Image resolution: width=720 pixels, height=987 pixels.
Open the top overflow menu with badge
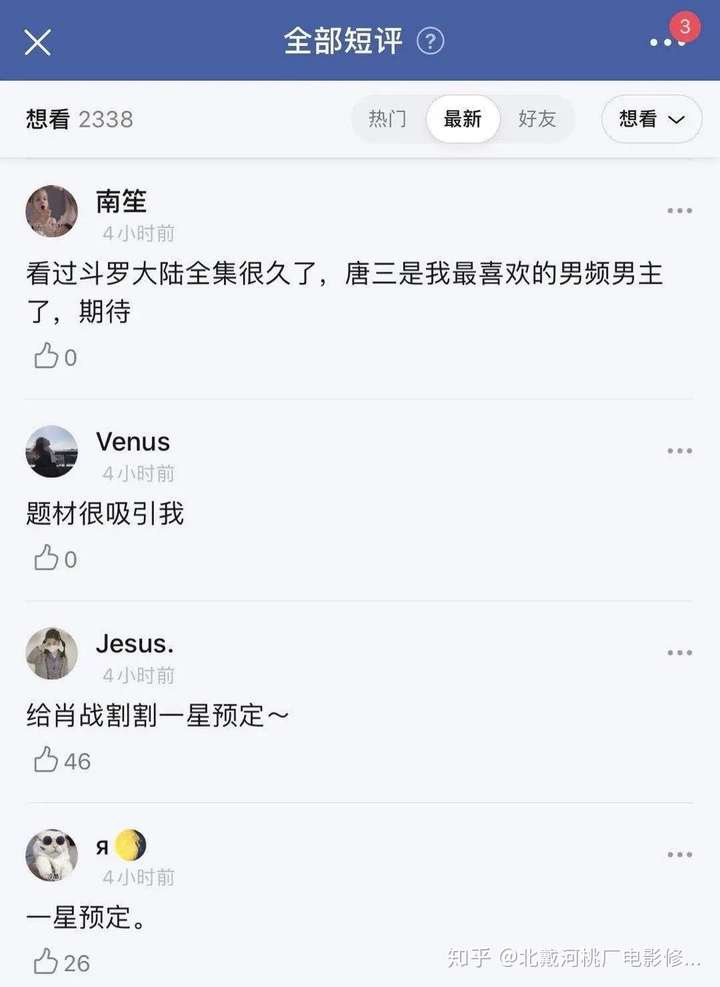coord(666,41)
